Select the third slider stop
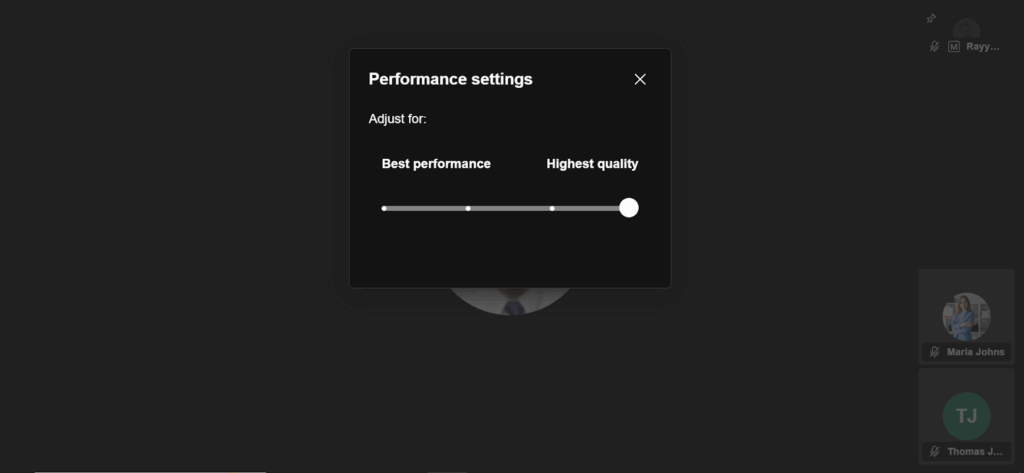The image size is (1024, 473). [552, 208]
